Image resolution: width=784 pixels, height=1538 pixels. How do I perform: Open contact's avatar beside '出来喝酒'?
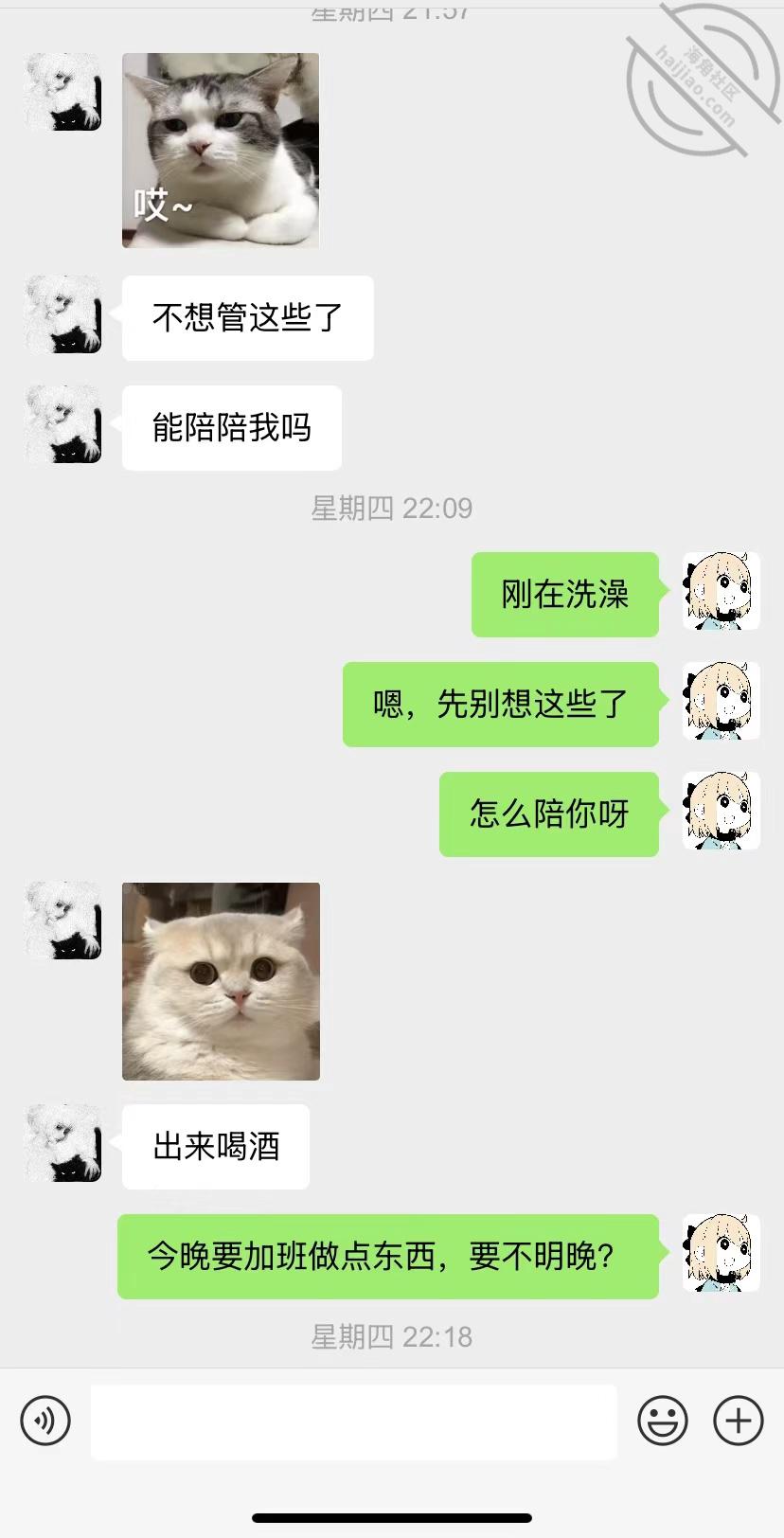(x=63, y=1143)
